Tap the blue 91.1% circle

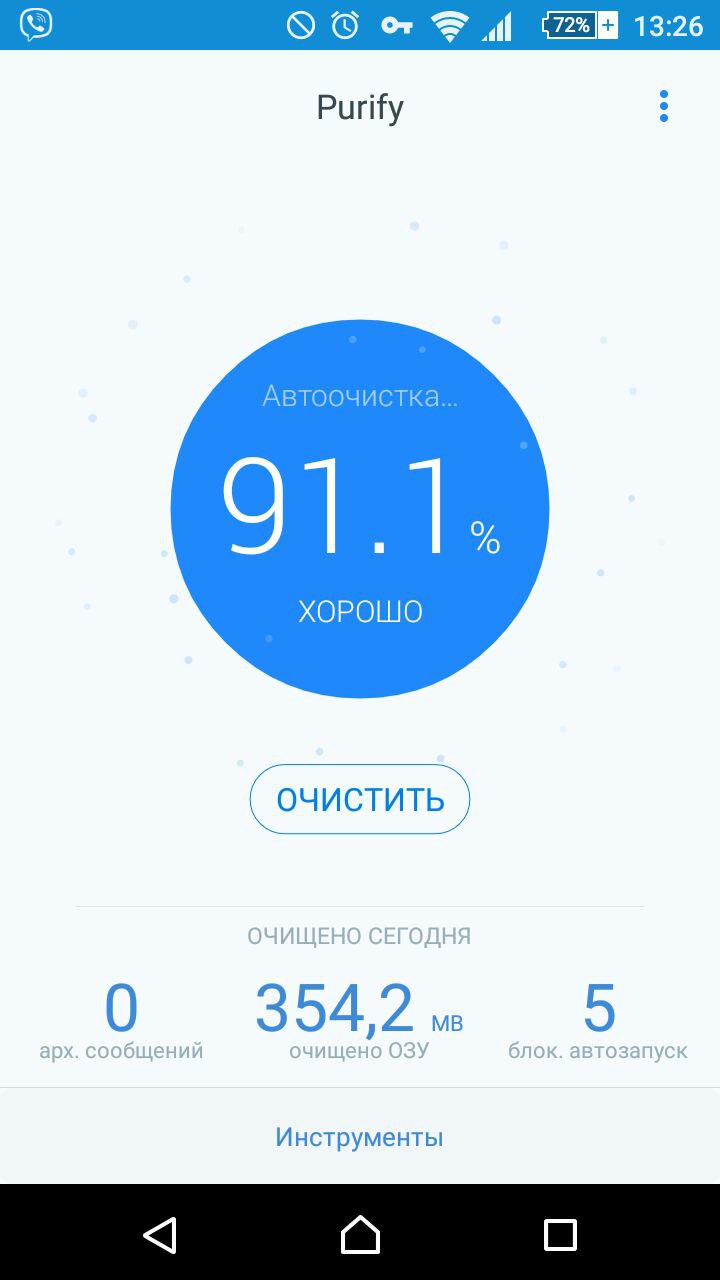(x=360, y=509)
